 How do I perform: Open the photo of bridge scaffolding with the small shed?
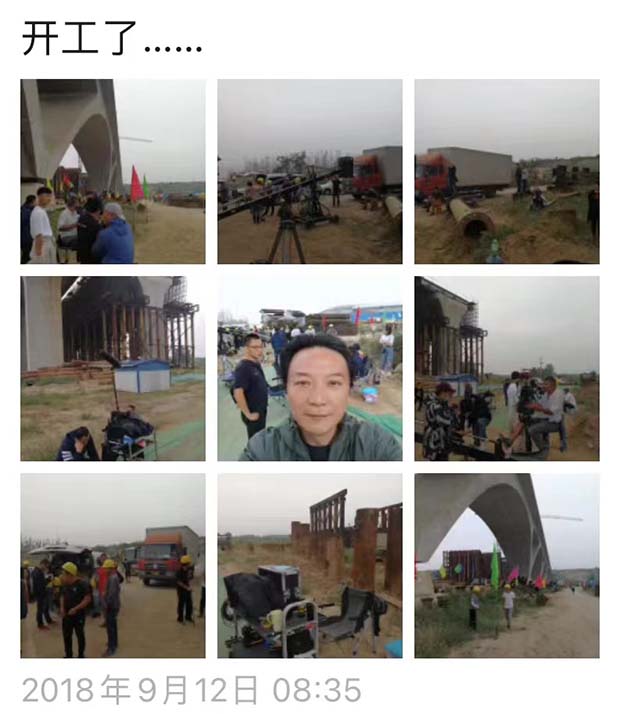coord(113,368)
